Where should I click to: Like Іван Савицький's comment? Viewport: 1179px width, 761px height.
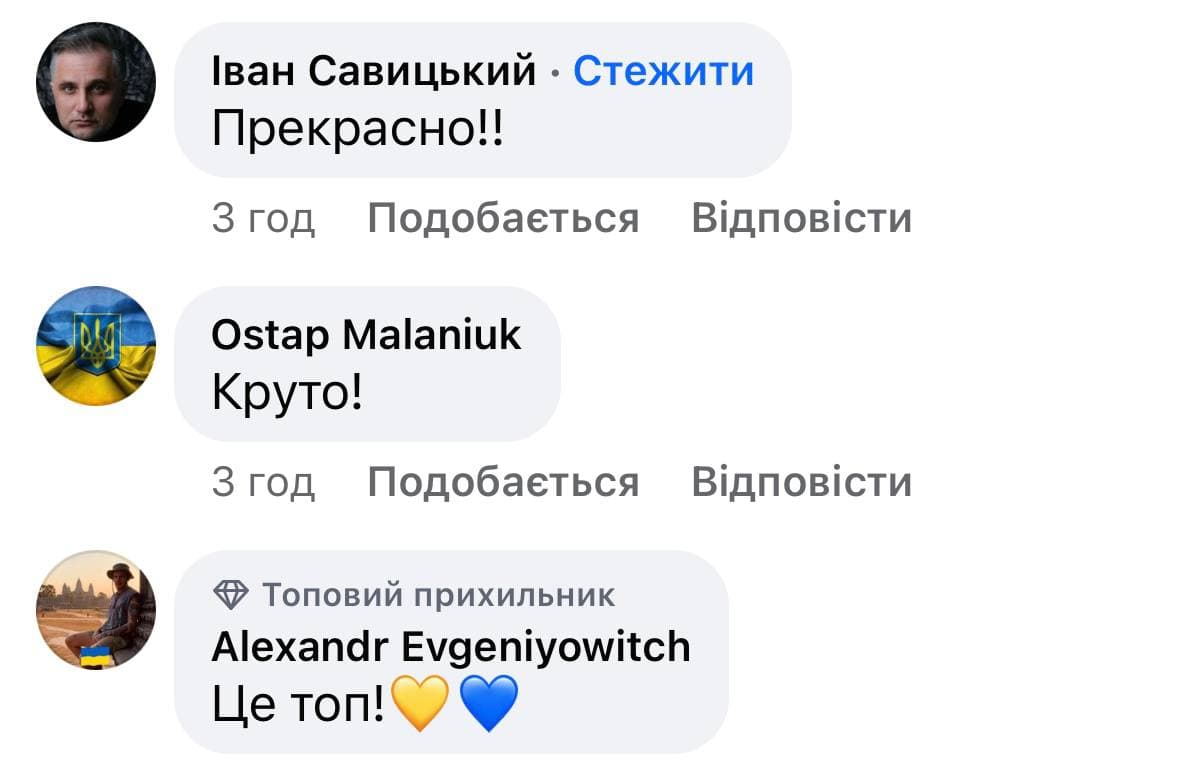click(502, 218)
